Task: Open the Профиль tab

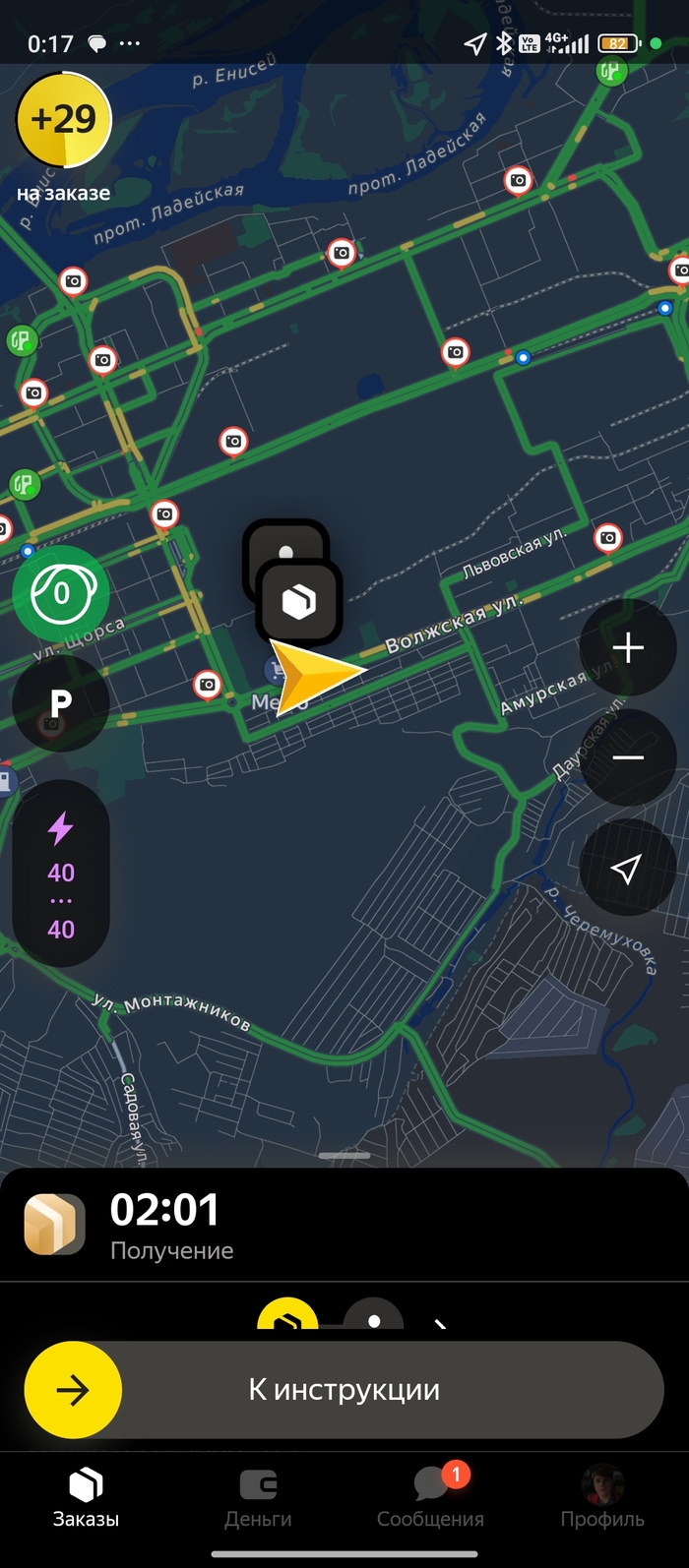Action: 602,1498
